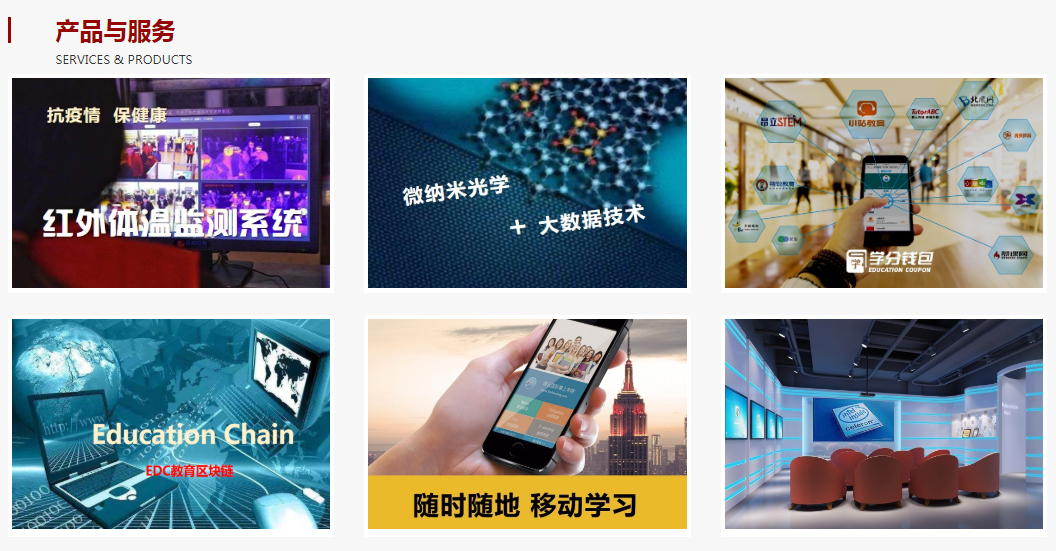
Task: Open the 学分钱包 Education Coupon tile
Action: pyautogui.click(x=884, y=183)
